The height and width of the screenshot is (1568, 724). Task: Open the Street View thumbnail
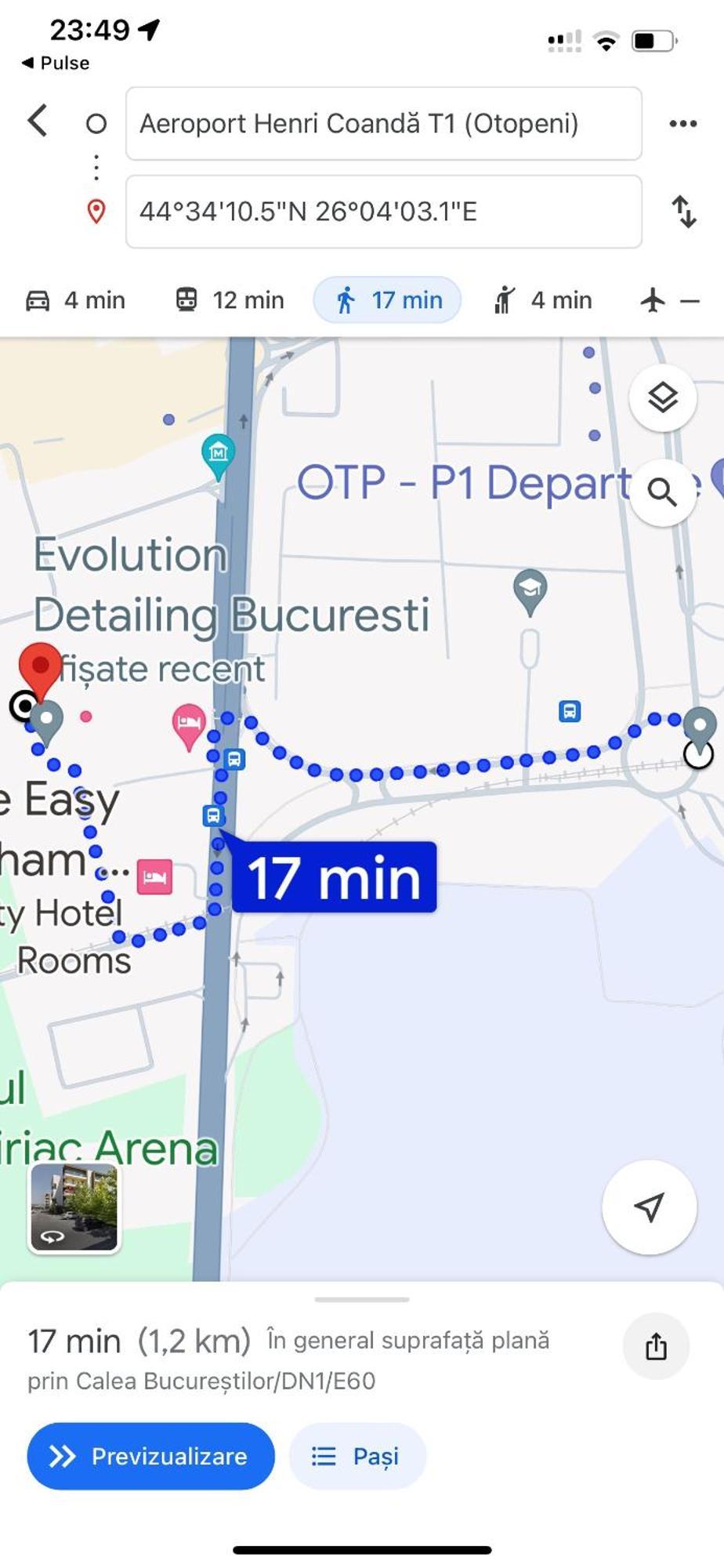tap(74, 1207)
